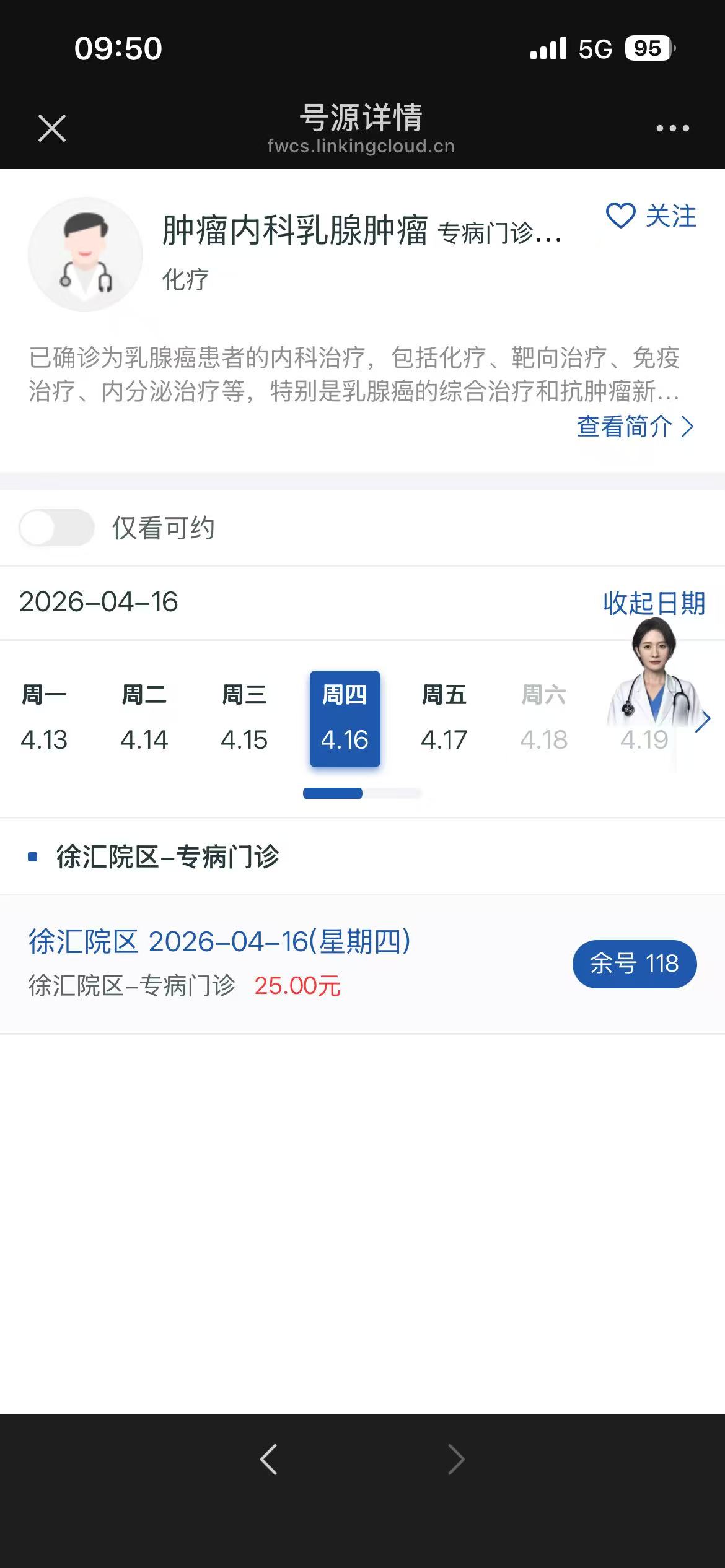Image resolution: width=725 pixels, height=1568 pixels.
Task: Select 周三 4.15 date
Action: 244,718
